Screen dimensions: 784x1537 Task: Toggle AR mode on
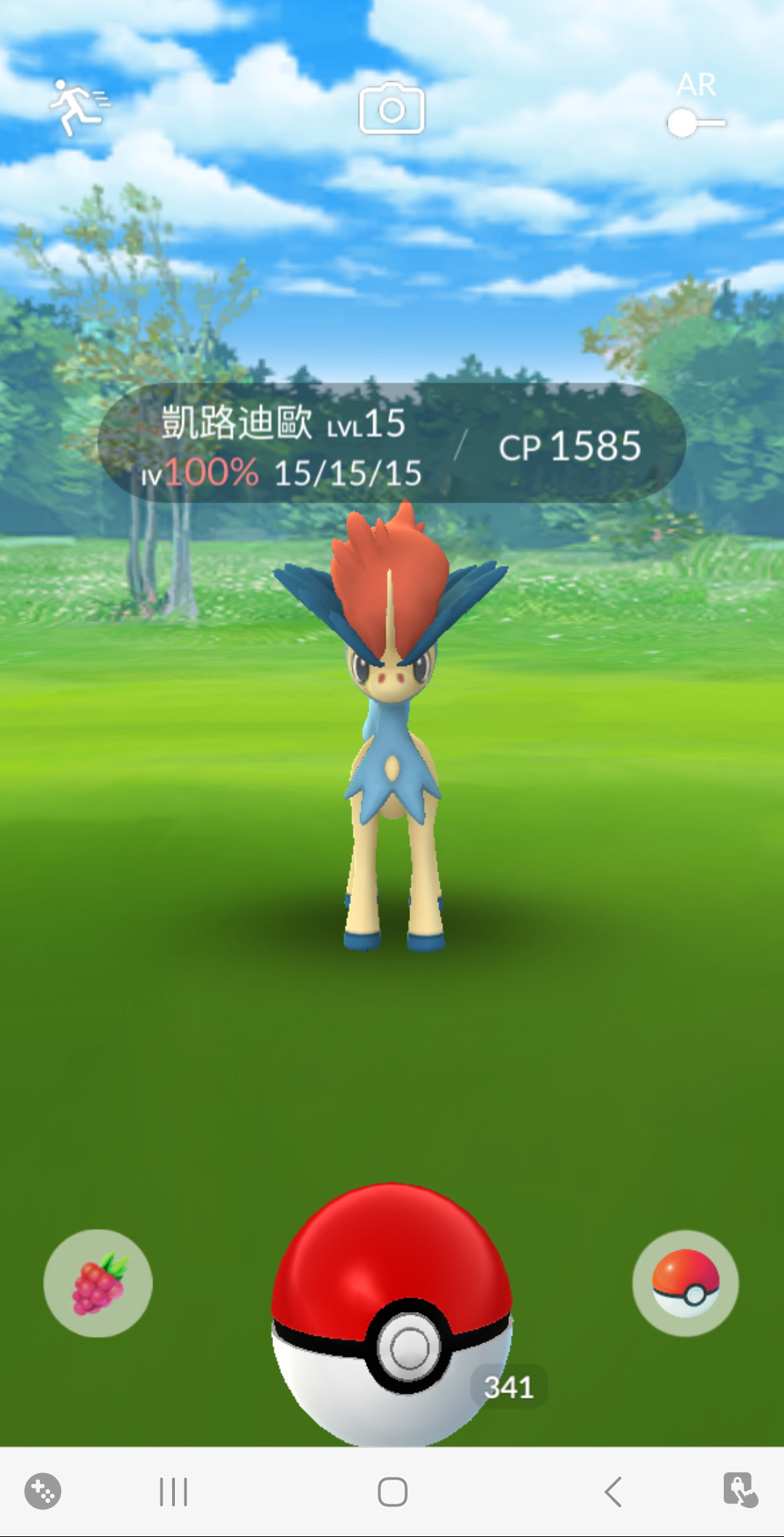pyautogui.click(x=695, y=122)
